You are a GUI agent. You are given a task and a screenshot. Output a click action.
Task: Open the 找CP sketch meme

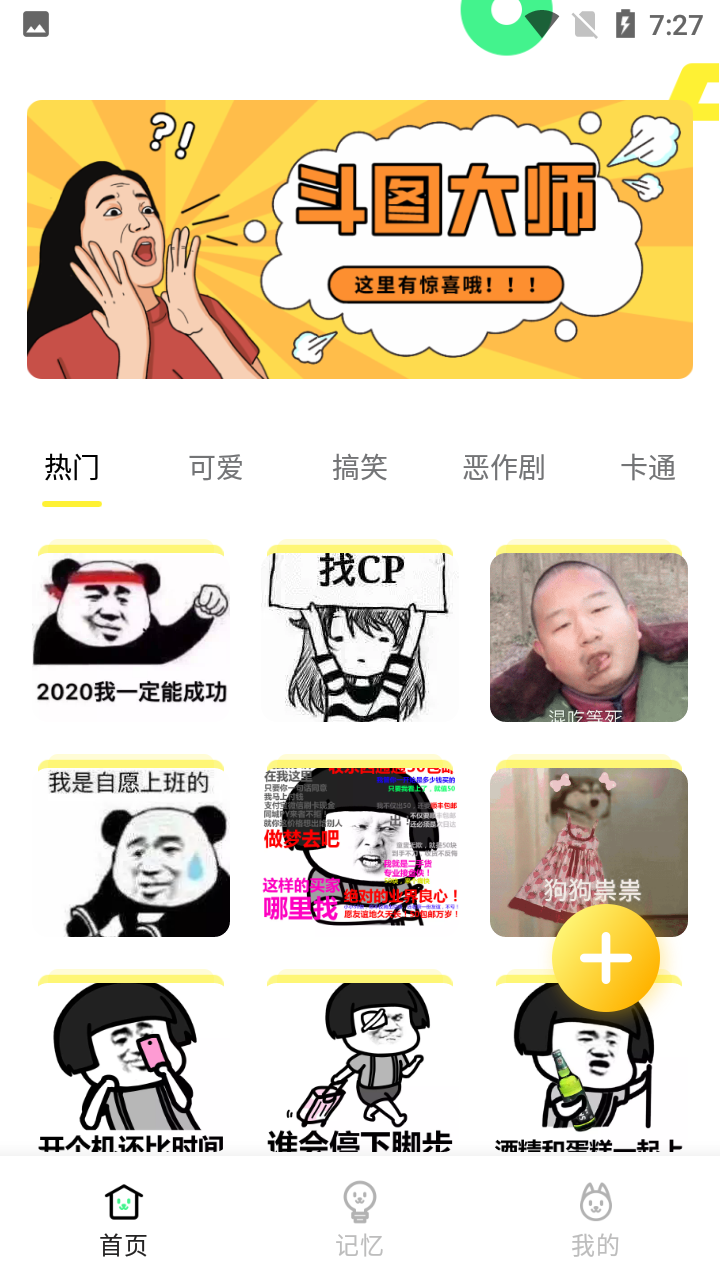click(x=360, y=635)
